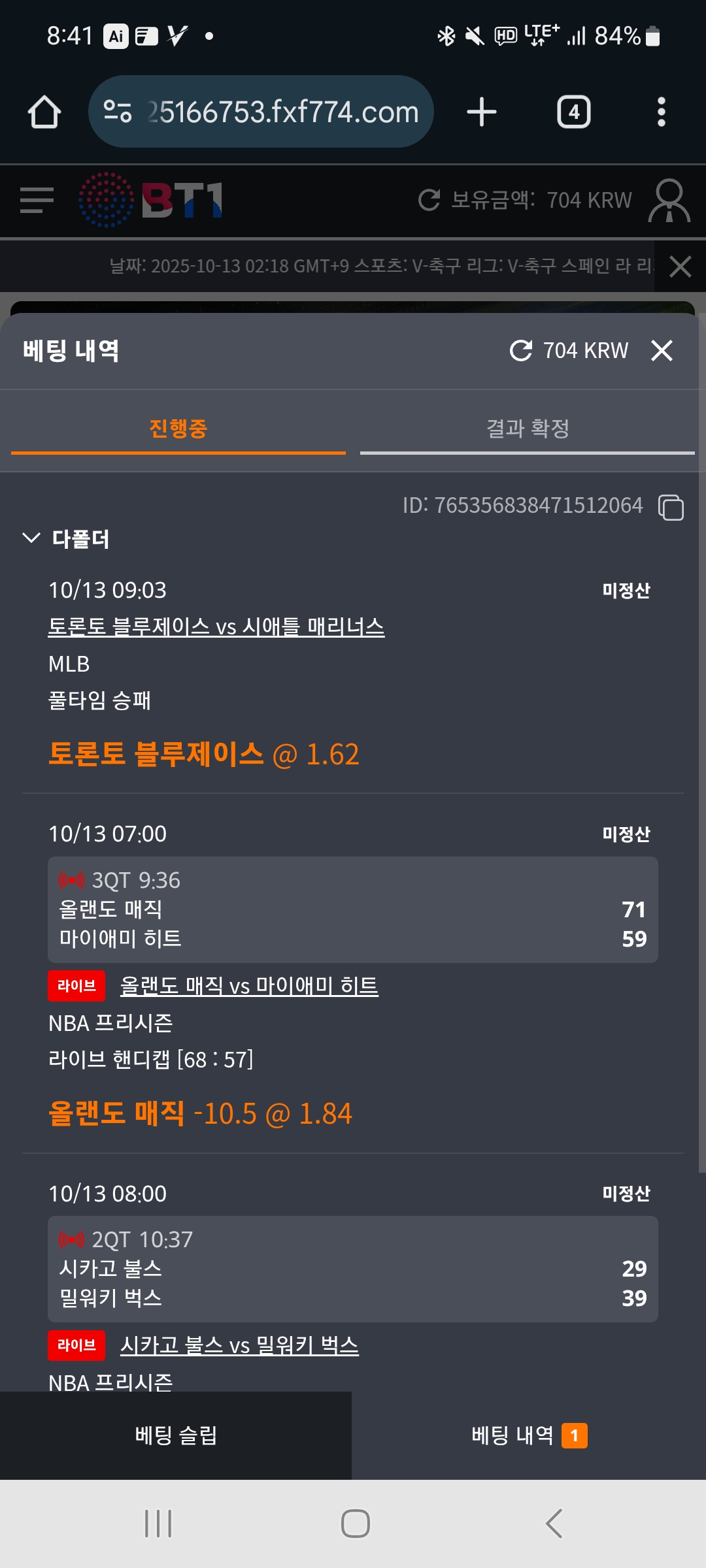Open 시카고 불스 vs 밀워키 벅스 match
Viewport: 706px width, 1568px height.
click(239, 1345)
